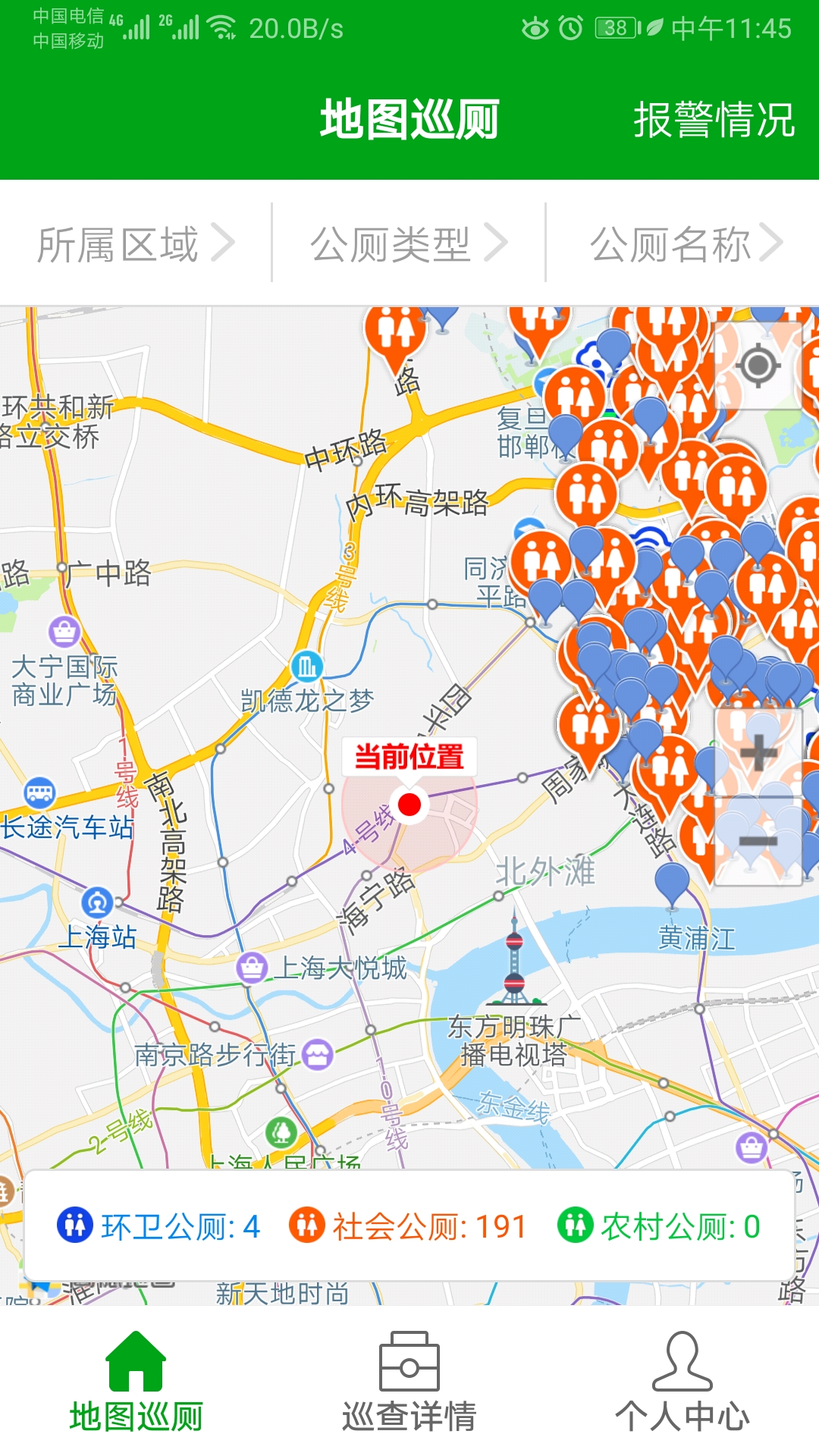Select the blue marker near 黄浦江
Screen dimensions: 819x1456
coord(672,882)
